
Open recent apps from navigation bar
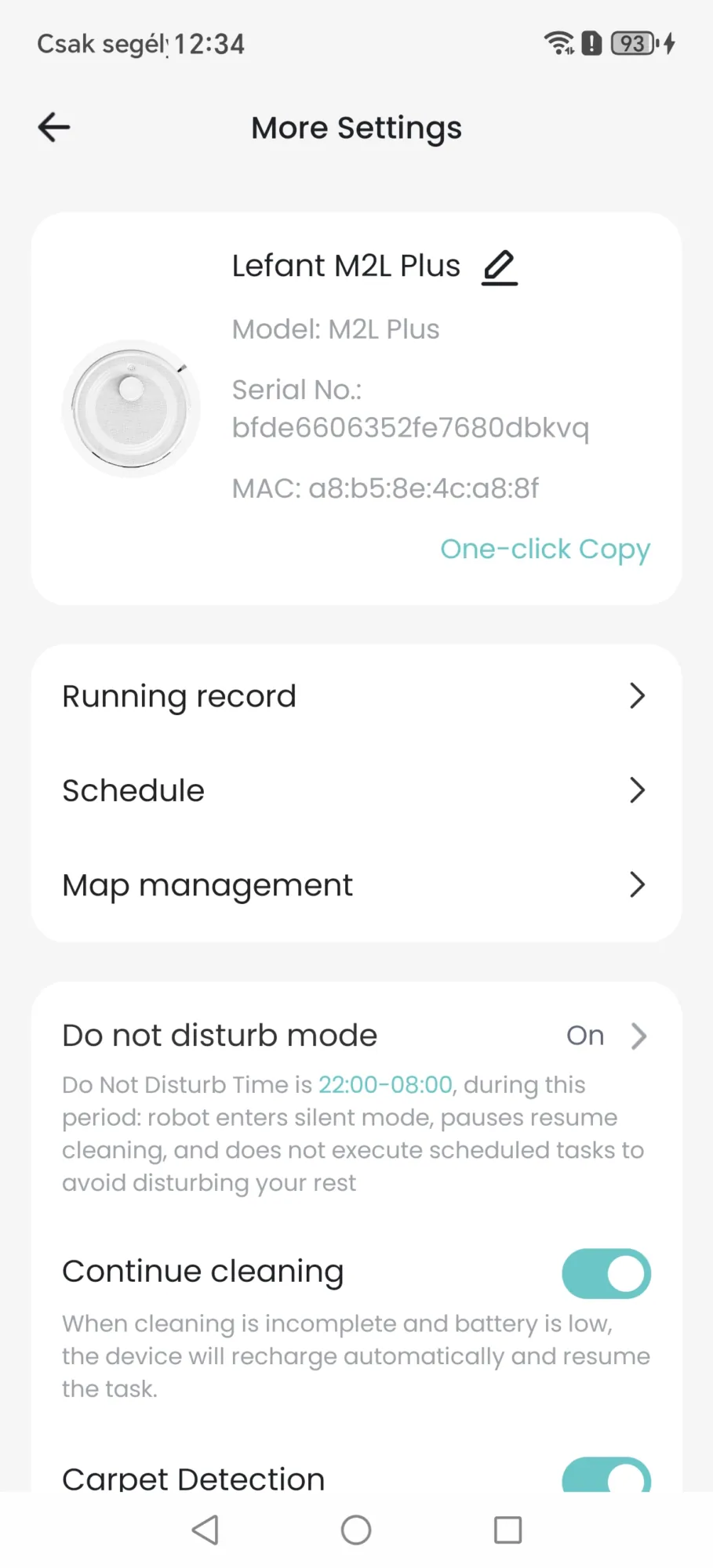507,1530
